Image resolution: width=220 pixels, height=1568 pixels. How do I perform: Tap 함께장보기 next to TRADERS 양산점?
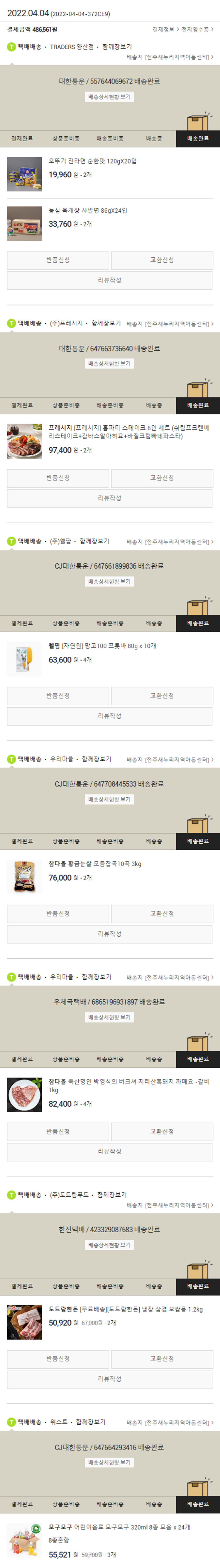117,47
